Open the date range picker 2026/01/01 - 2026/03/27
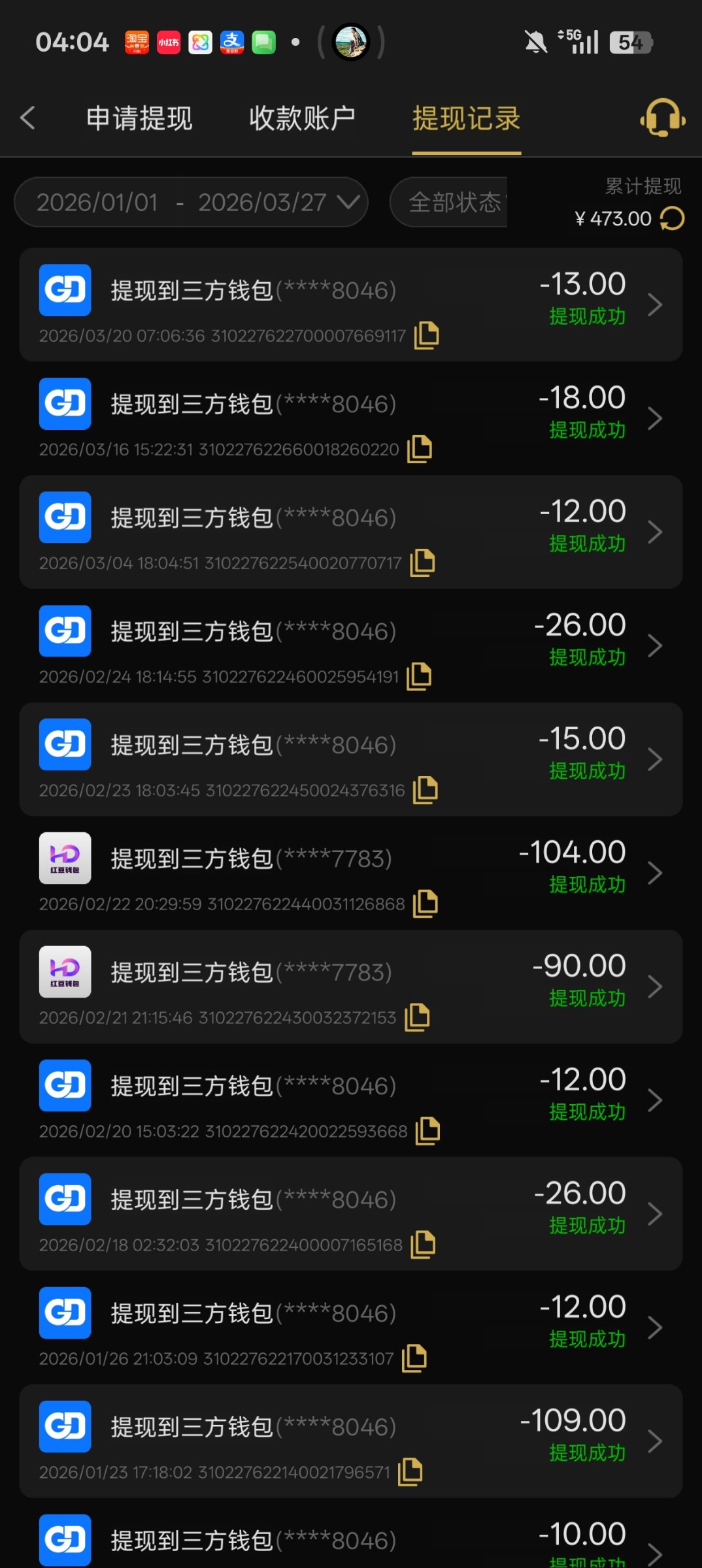Viewport: 702px width, 1568px height. pyautogui.click(x=191, y=203)
